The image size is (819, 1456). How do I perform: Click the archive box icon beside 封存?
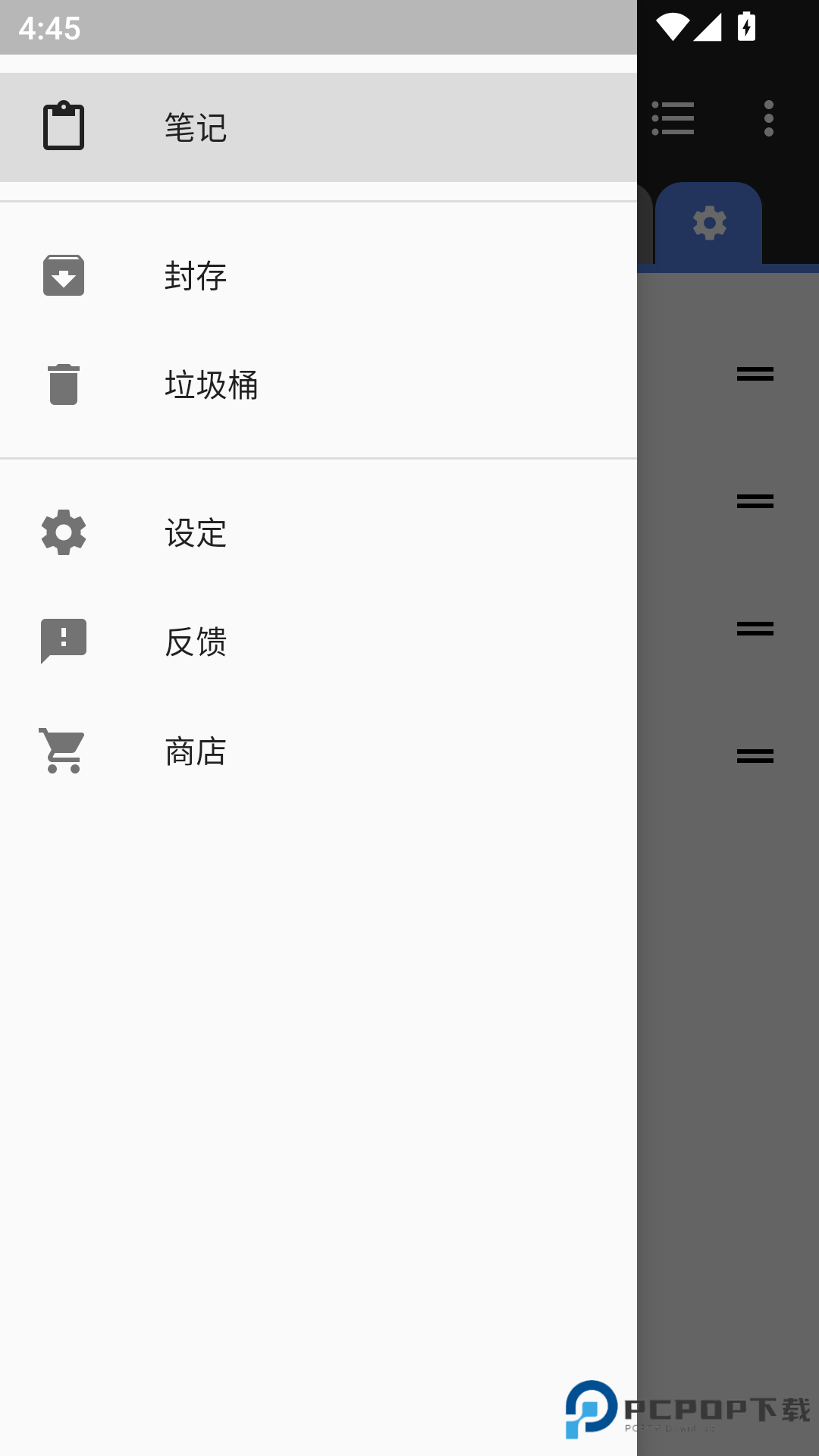(x=64, y=276)
